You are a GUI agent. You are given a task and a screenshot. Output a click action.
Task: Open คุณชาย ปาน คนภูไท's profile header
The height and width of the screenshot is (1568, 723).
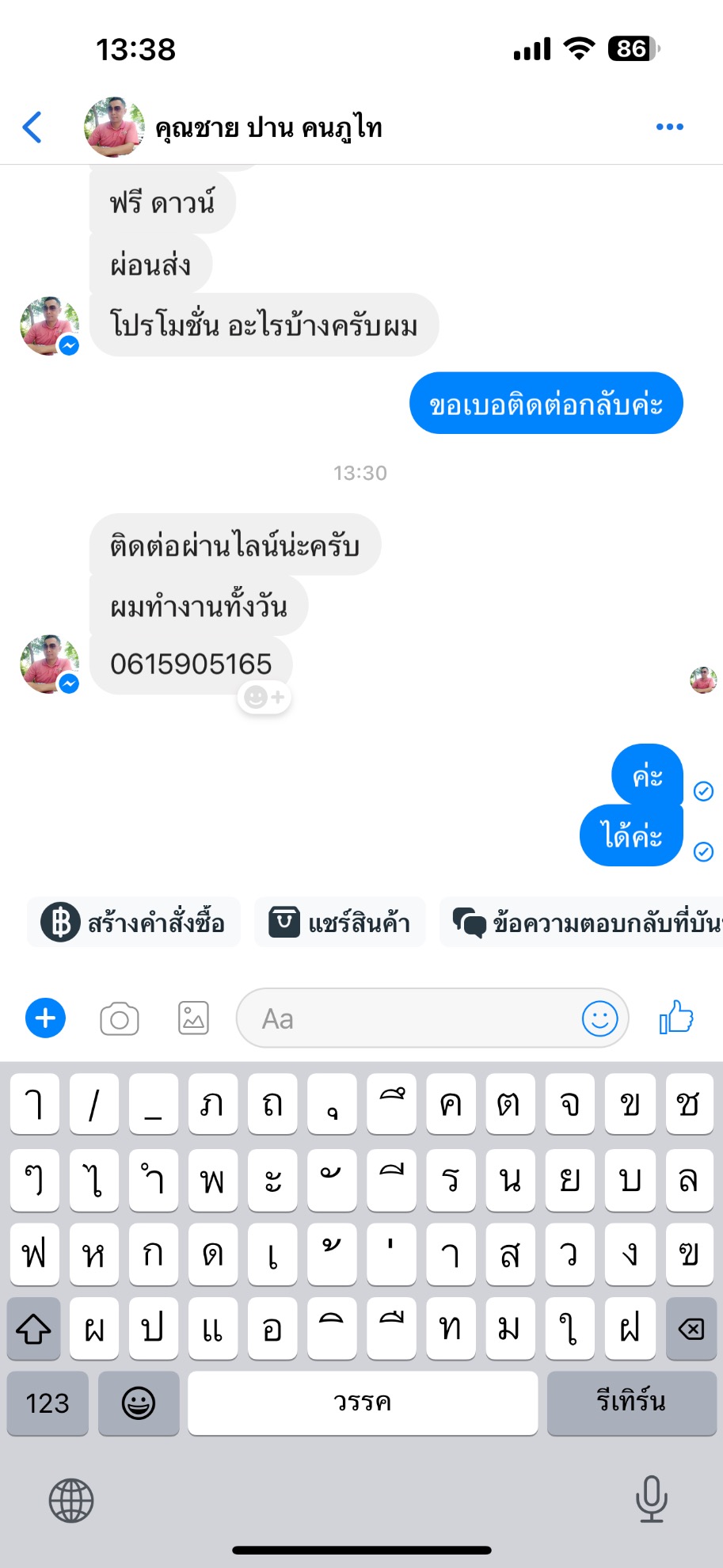(234, 127)
